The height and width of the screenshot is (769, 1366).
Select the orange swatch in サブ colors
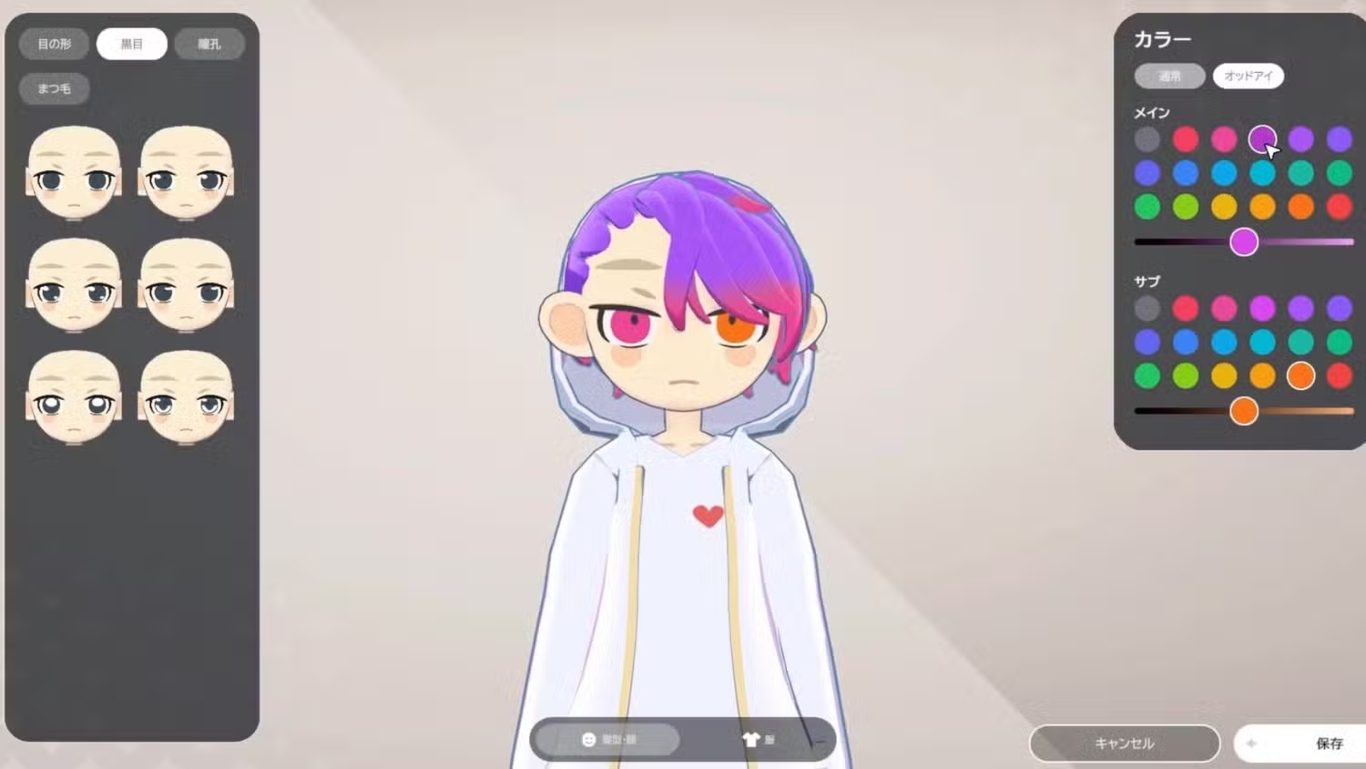(x=1300, y=376)
